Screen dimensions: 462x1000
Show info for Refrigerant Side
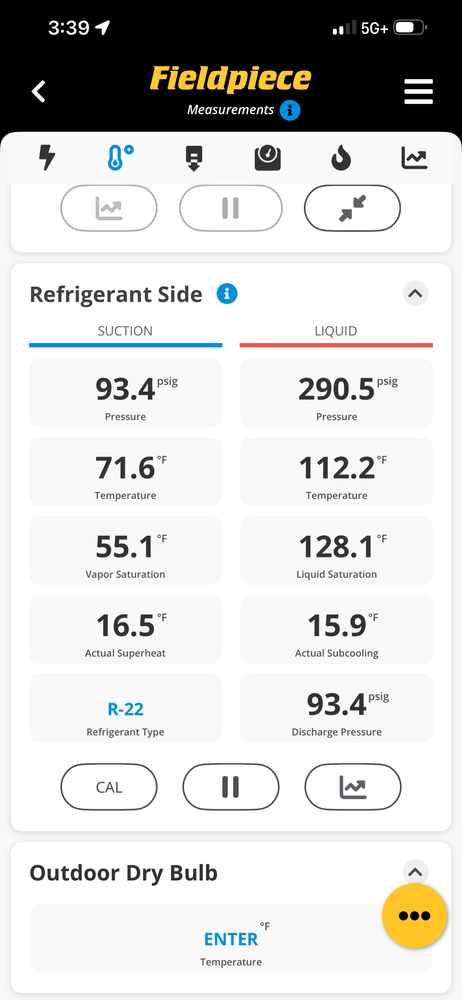(227, 294)
